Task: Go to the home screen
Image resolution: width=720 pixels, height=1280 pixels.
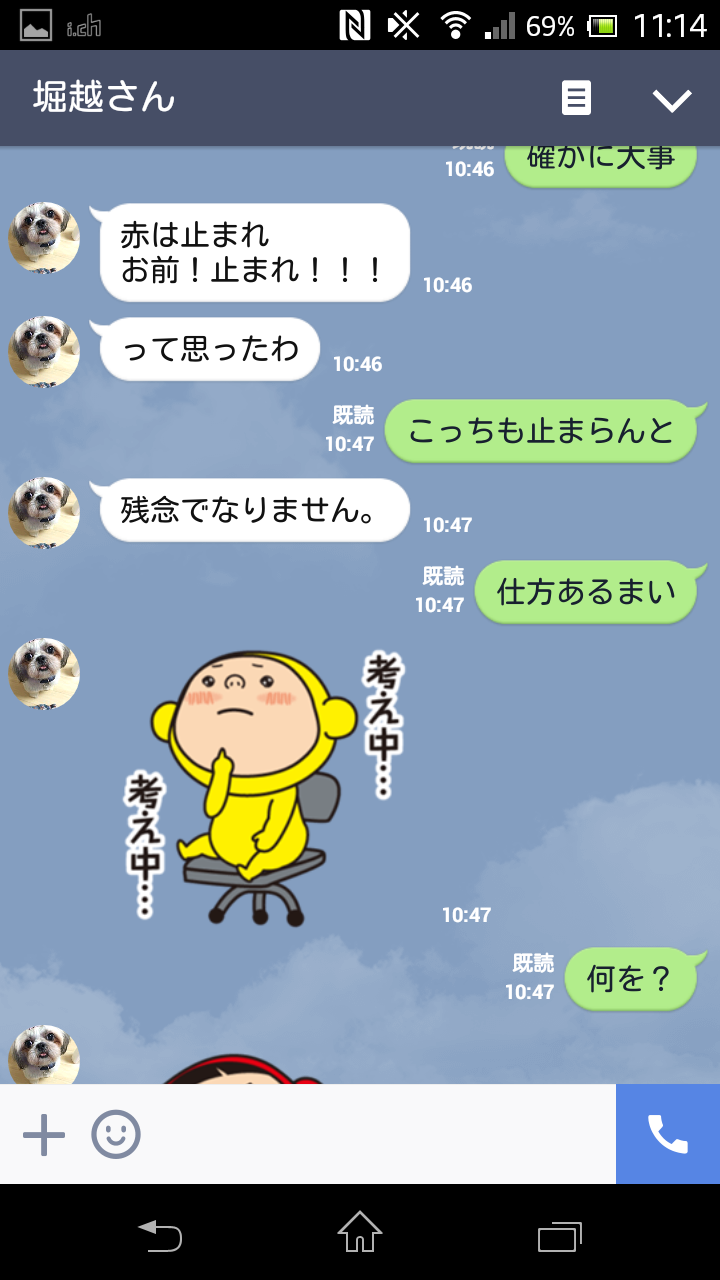Action: tap(360, 1234)
